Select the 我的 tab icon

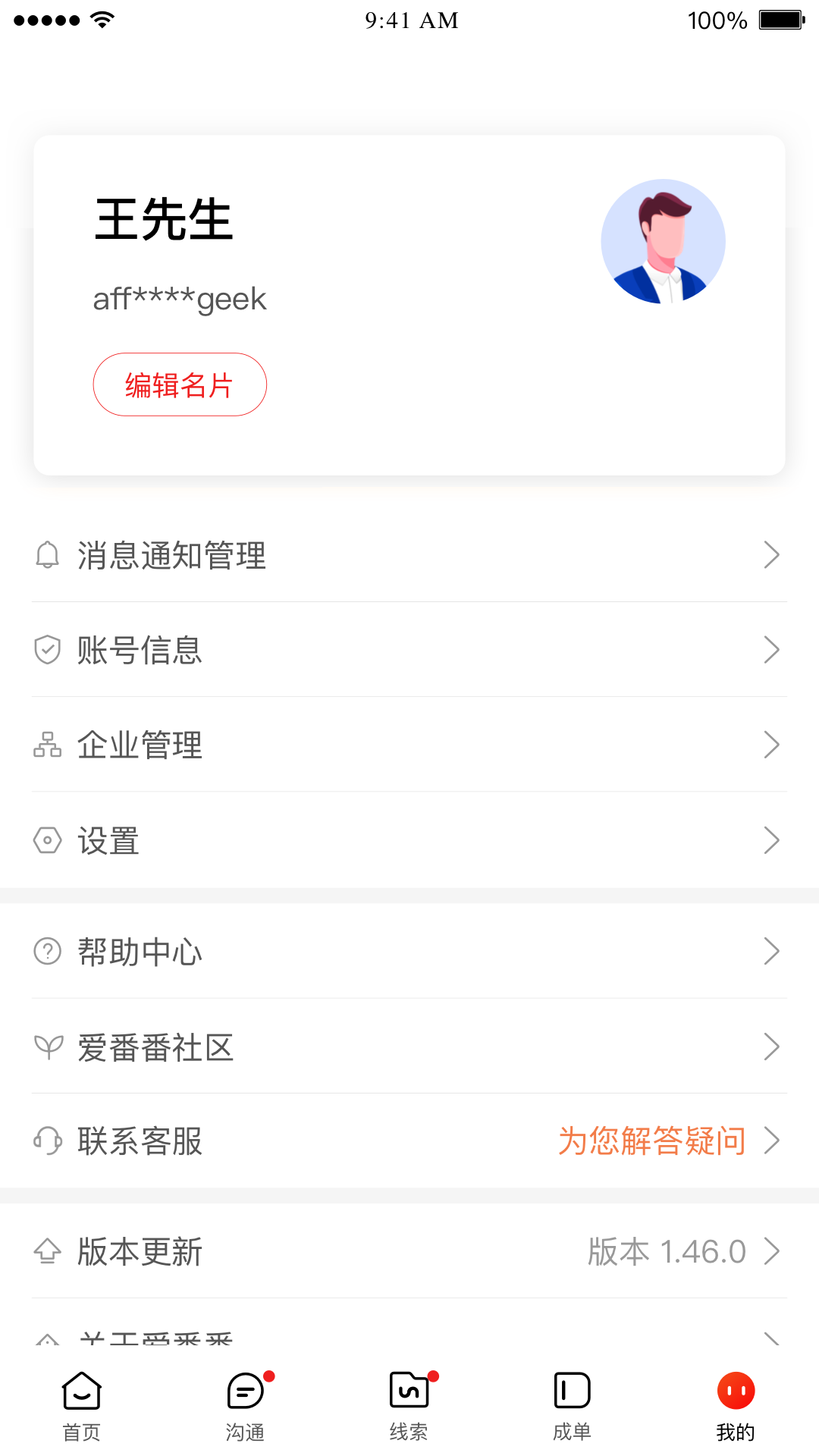tap(735, 1392)
